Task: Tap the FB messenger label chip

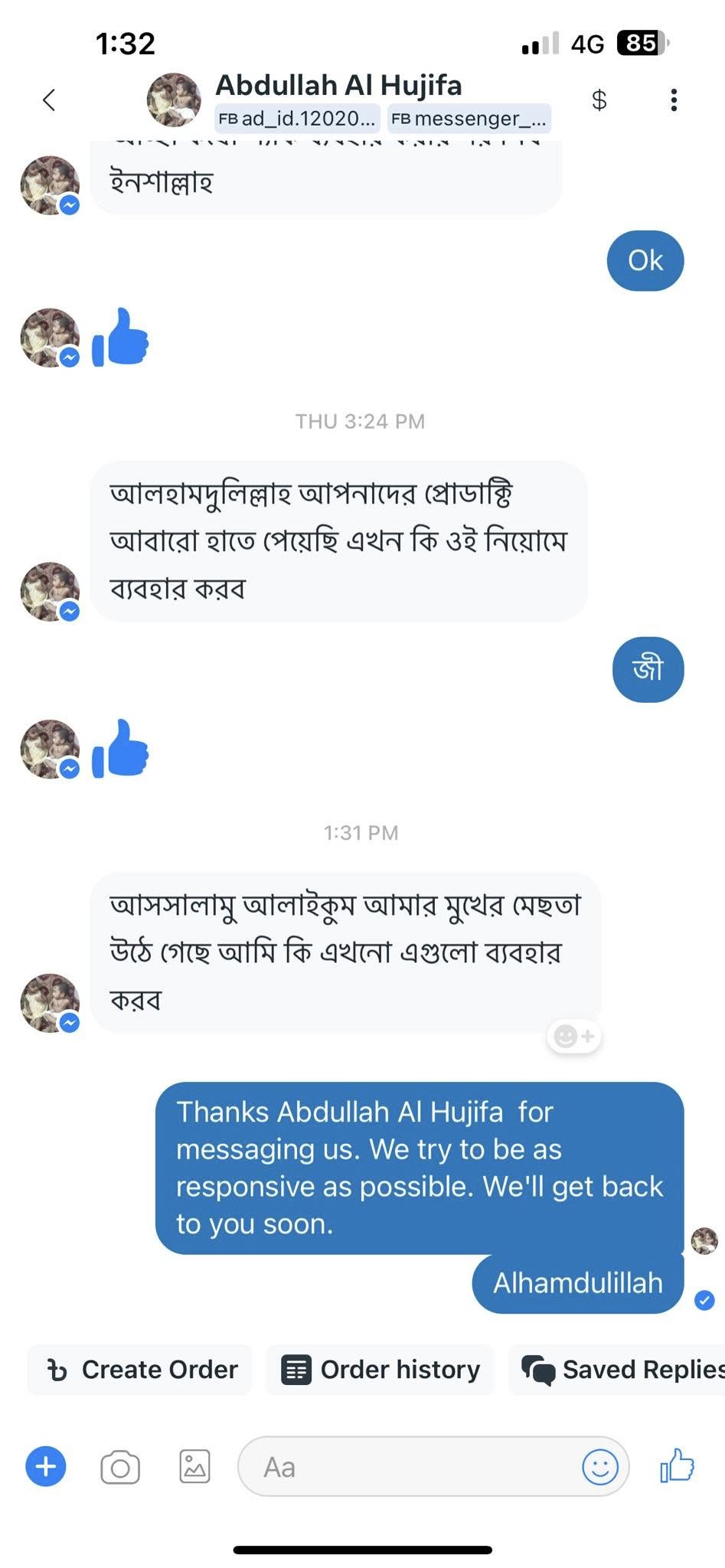Action: tap(469, 119)
